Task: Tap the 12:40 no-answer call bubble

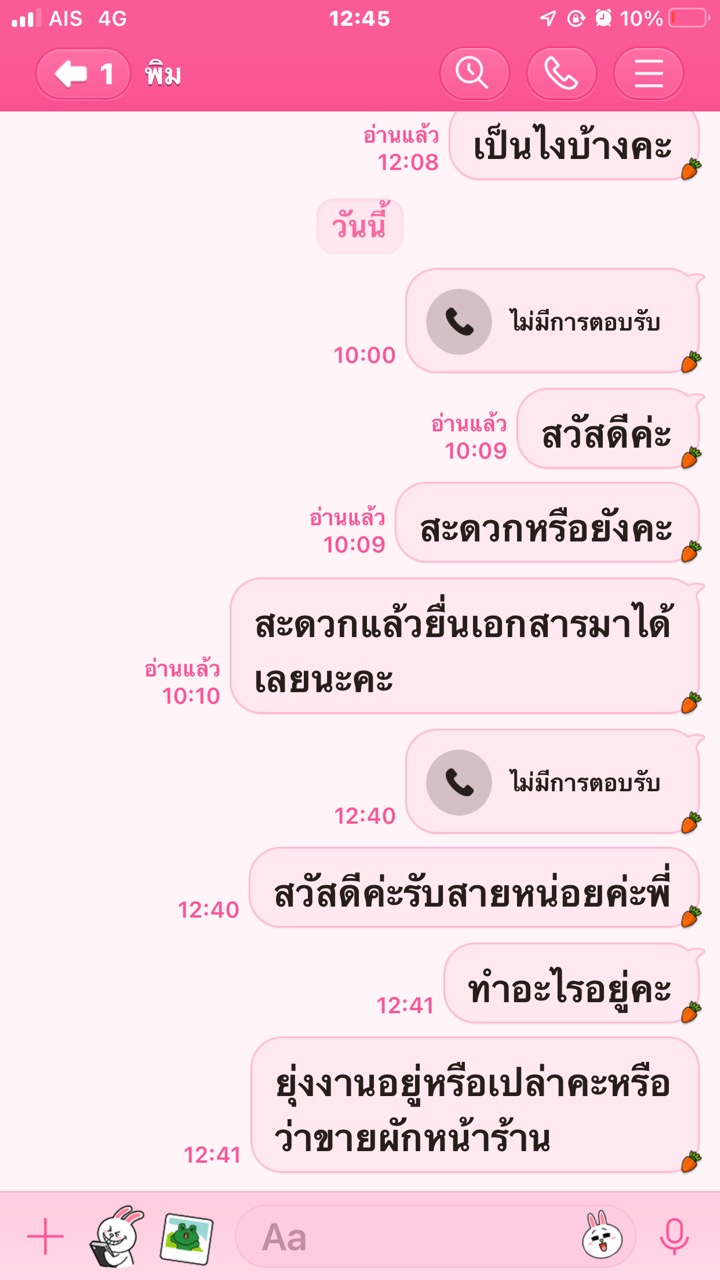Action: (x=552, y=781)
